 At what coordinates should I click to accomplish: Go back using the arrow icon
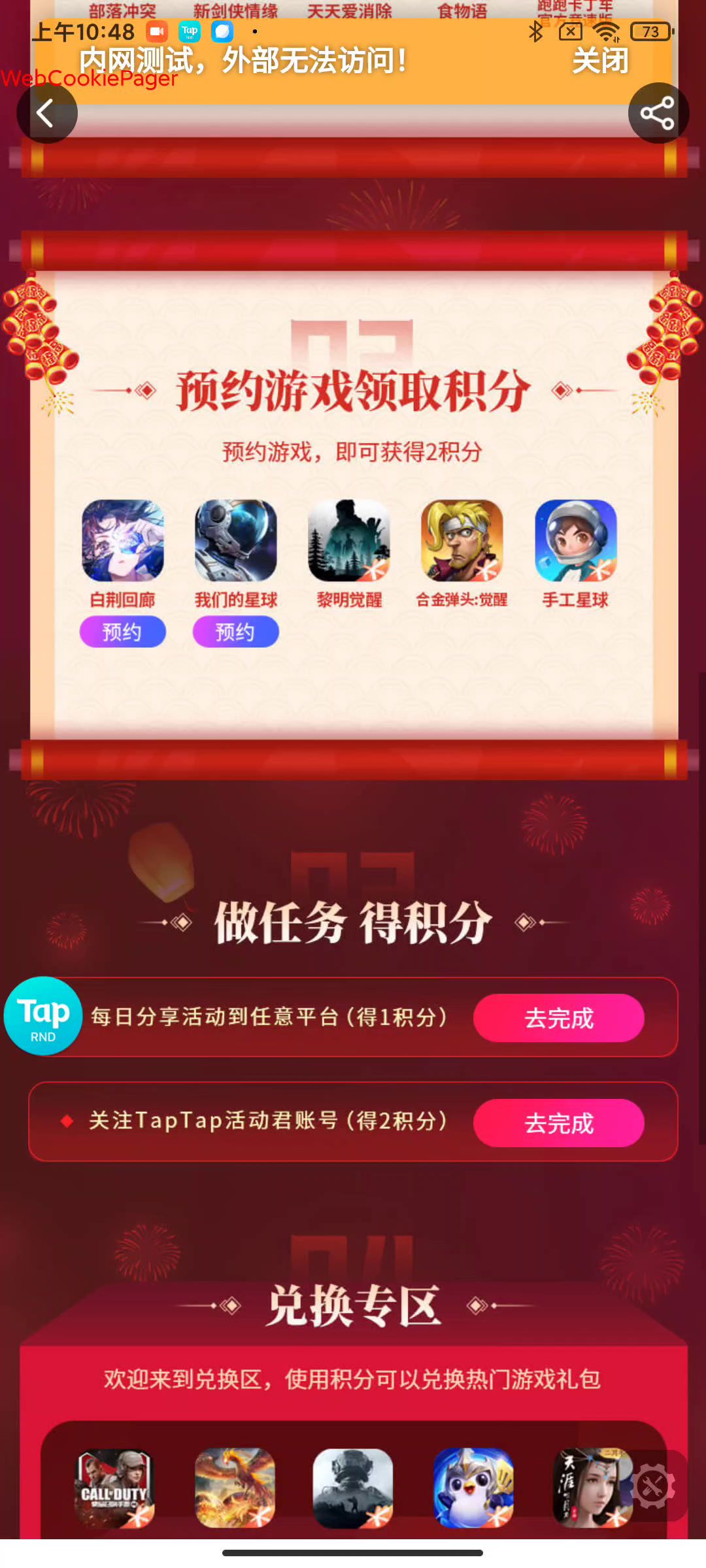pyautogui.click(x=46, y=113)
